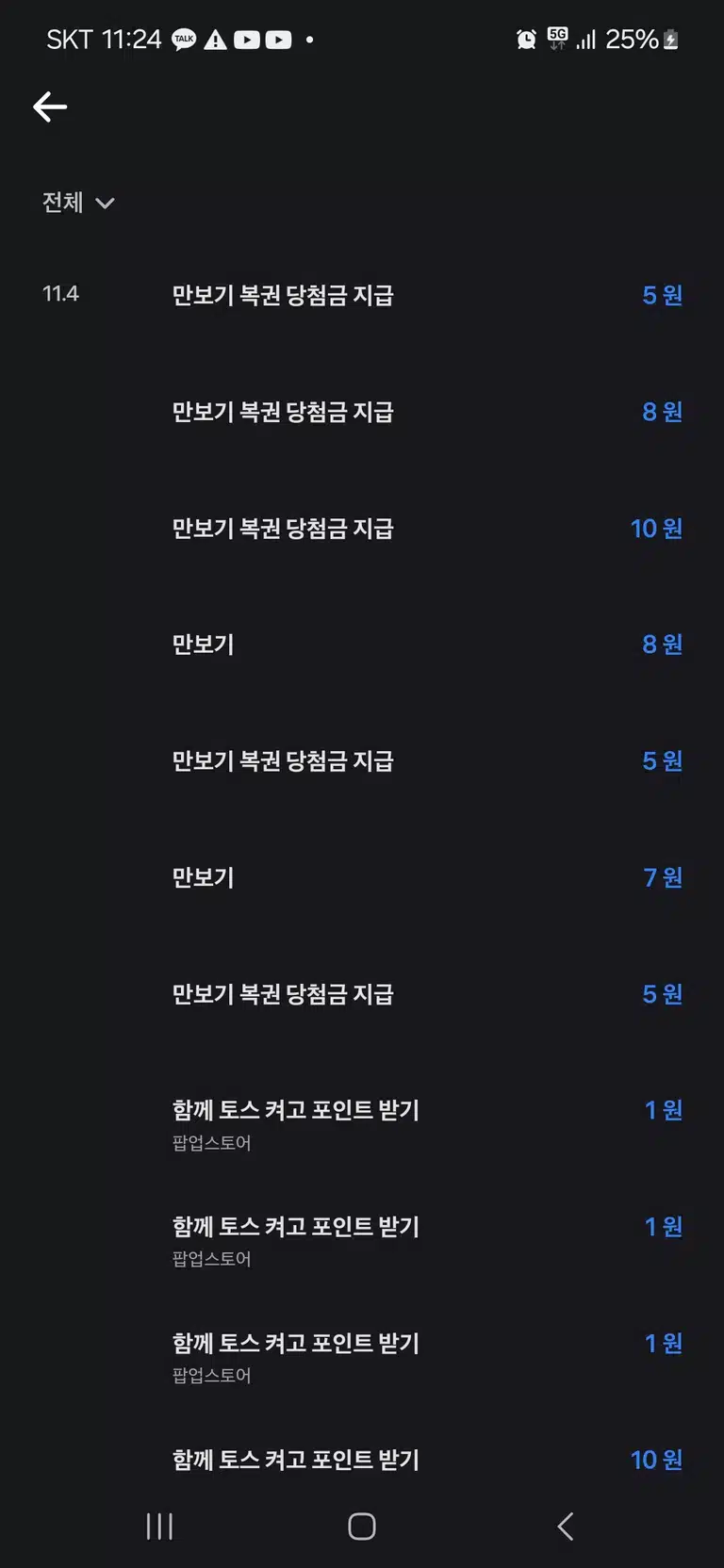Open the 전체 filter dropdown

(78, 203)
